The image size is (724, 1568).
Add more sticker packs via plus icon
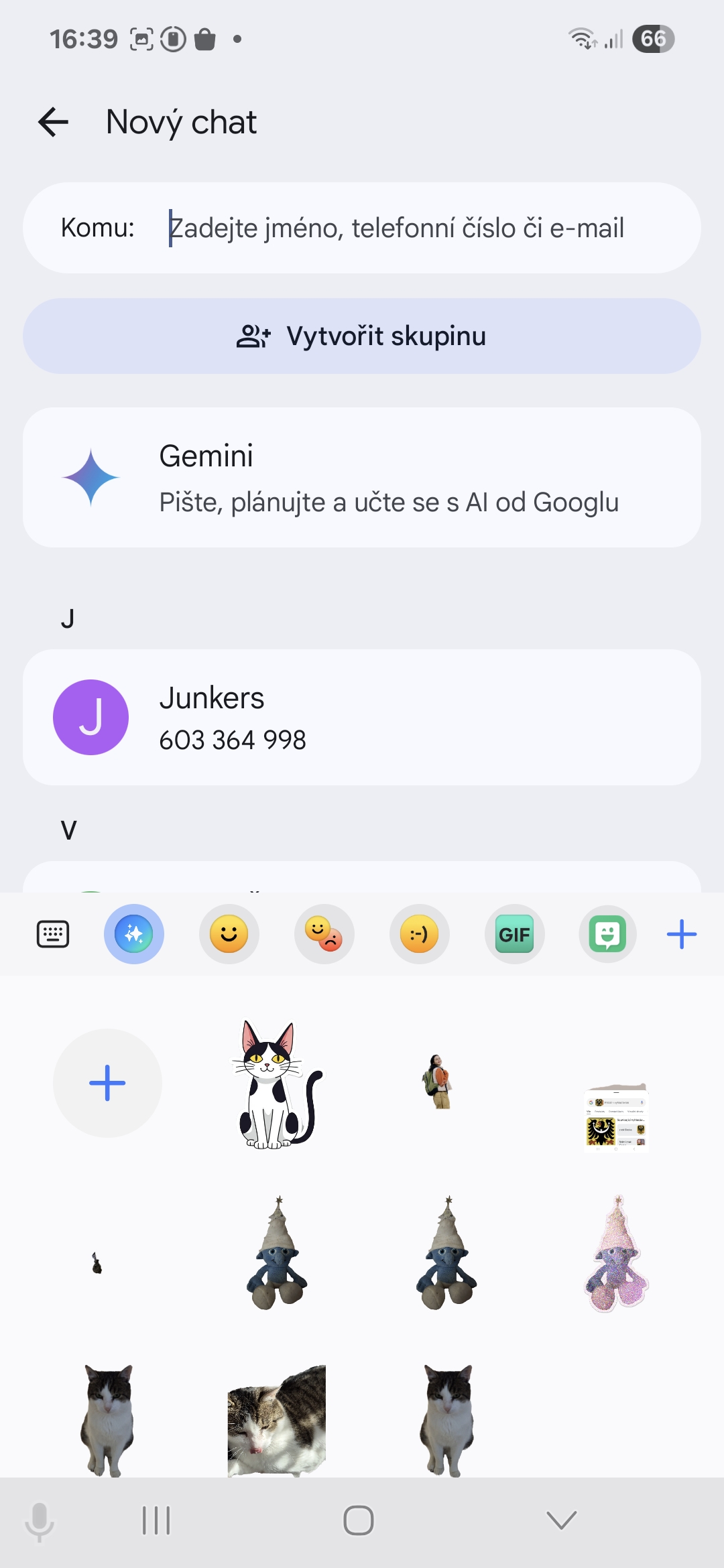pyautogui.click(x=682, y=934)
